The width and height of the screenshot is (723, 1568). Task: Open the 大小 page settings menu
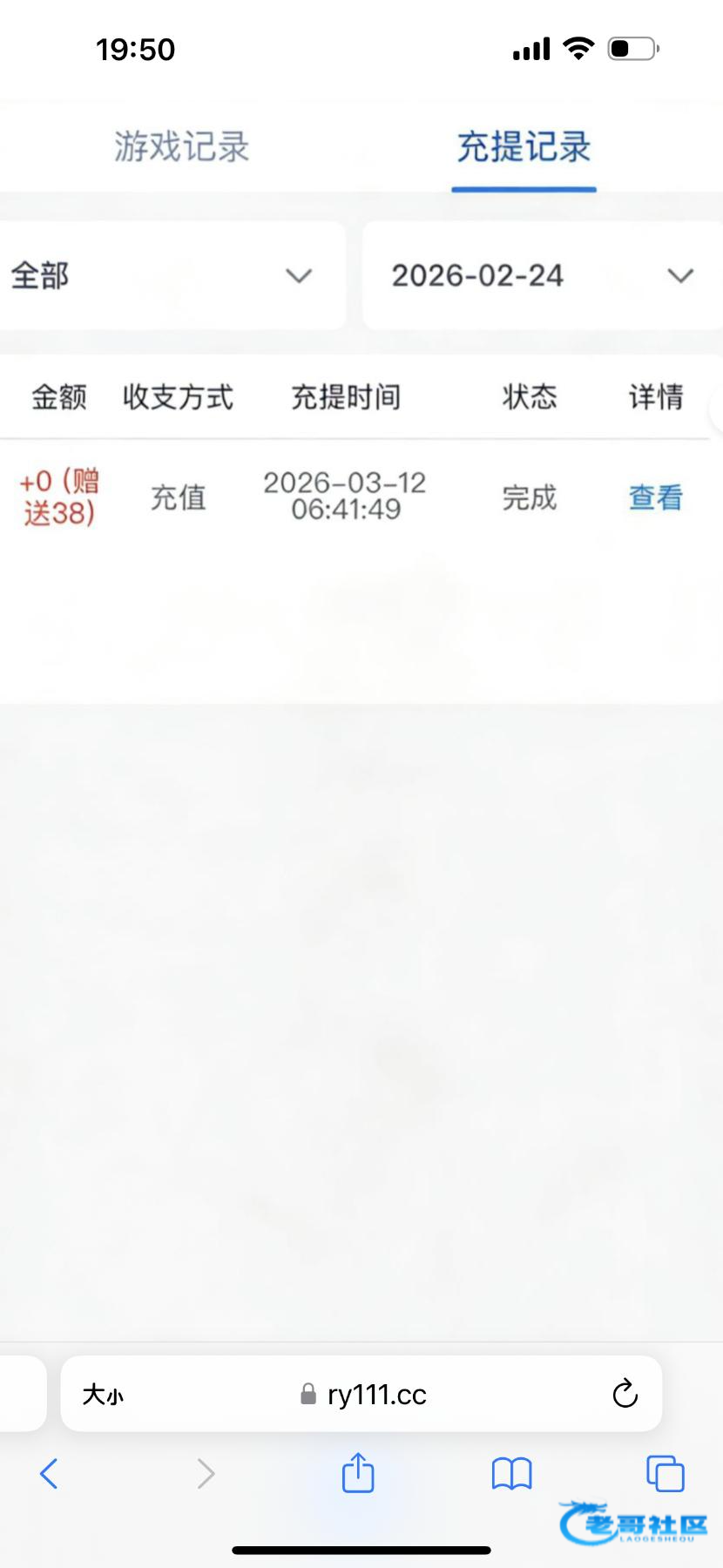pyautogui.click(x=103, y=1395)
